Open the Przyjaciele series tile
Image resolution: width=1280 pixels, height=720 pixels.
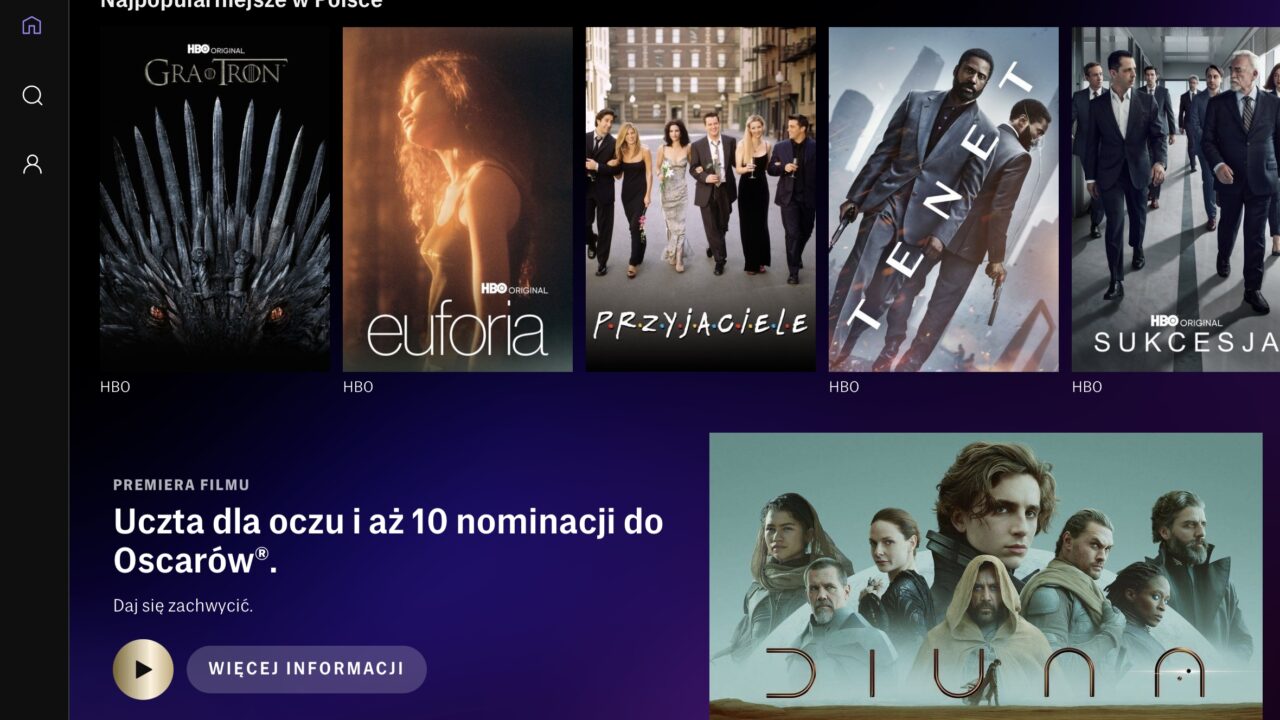700,200
